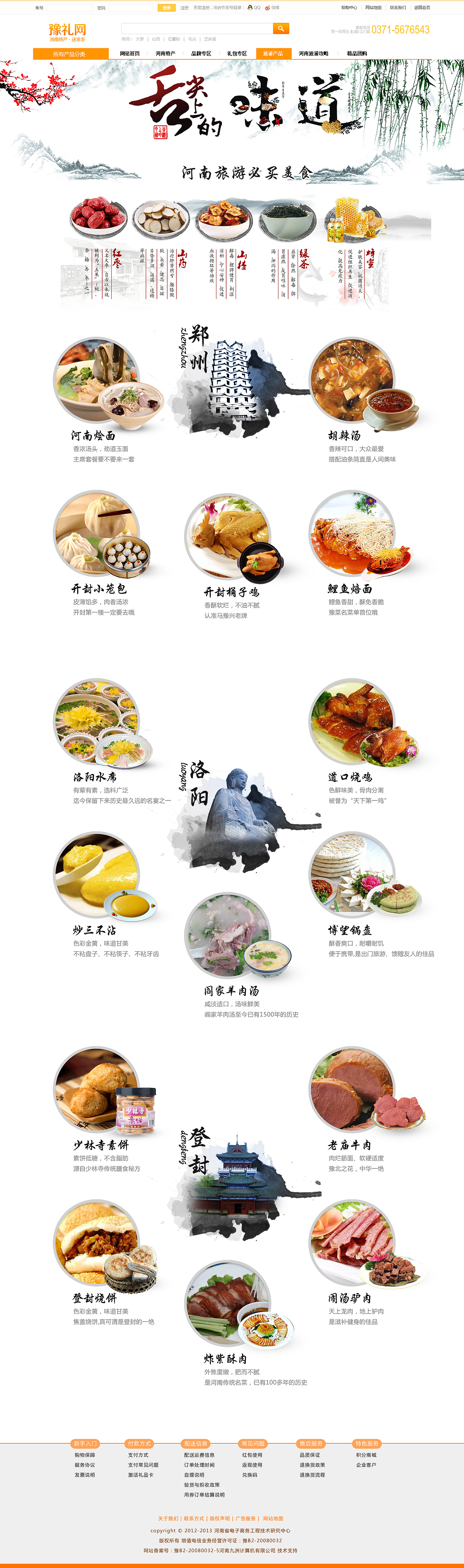Image resolution: width=464 pixels, height=1568 pixels.
Task: Tap the orange 登录 login button
Action: click(166, 8)
